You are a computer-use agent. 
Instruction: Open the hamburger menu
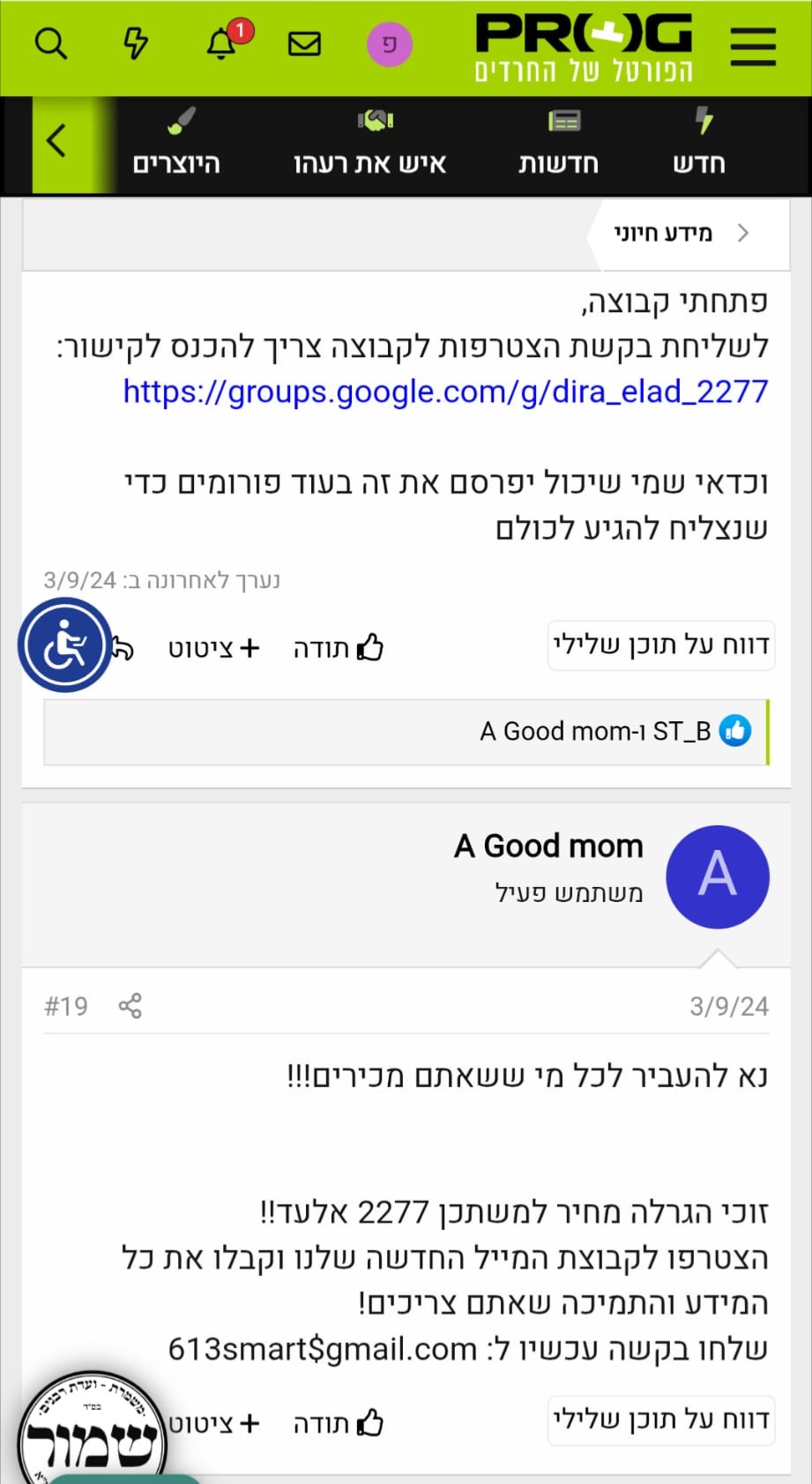(753, 46)
